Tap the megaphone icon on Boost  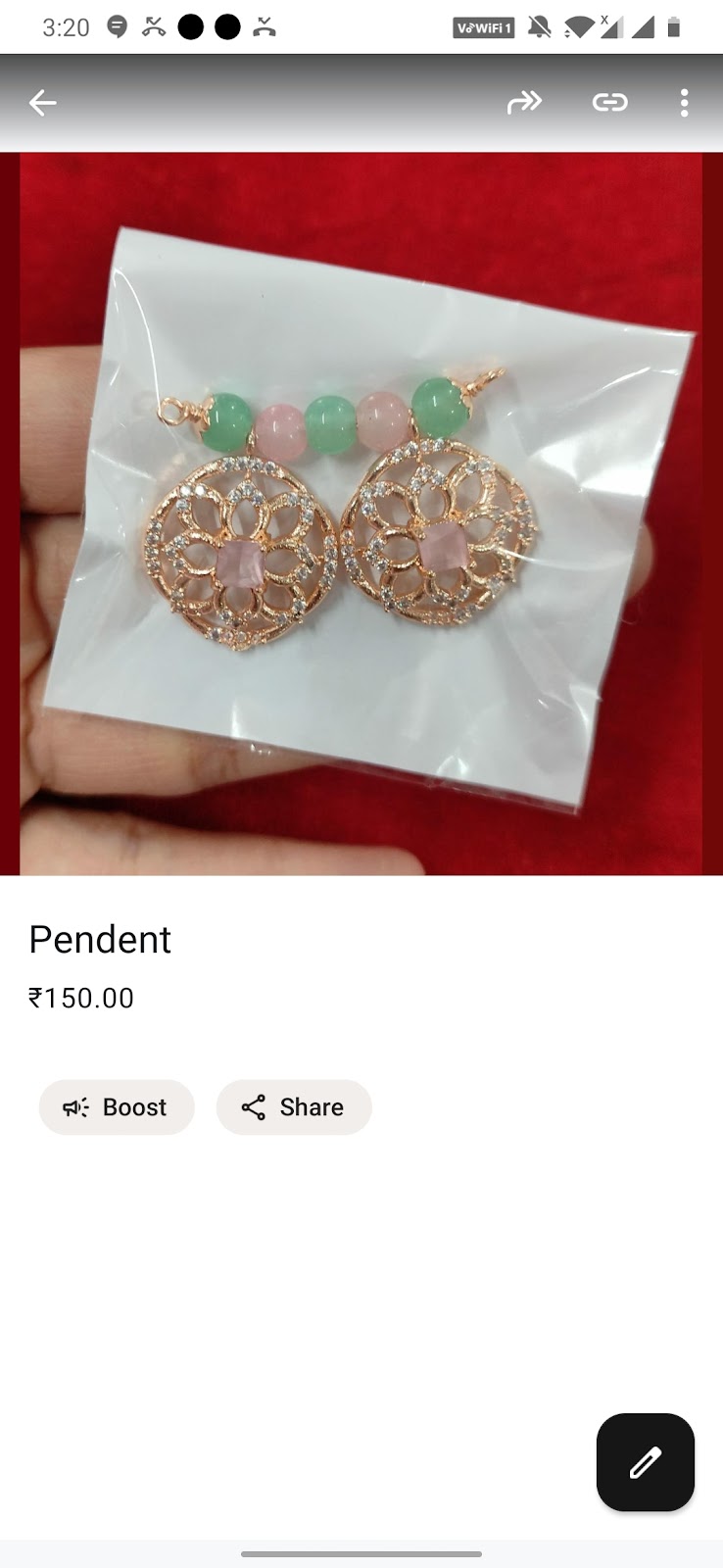pyautogui.click(x=74, y=1107)
